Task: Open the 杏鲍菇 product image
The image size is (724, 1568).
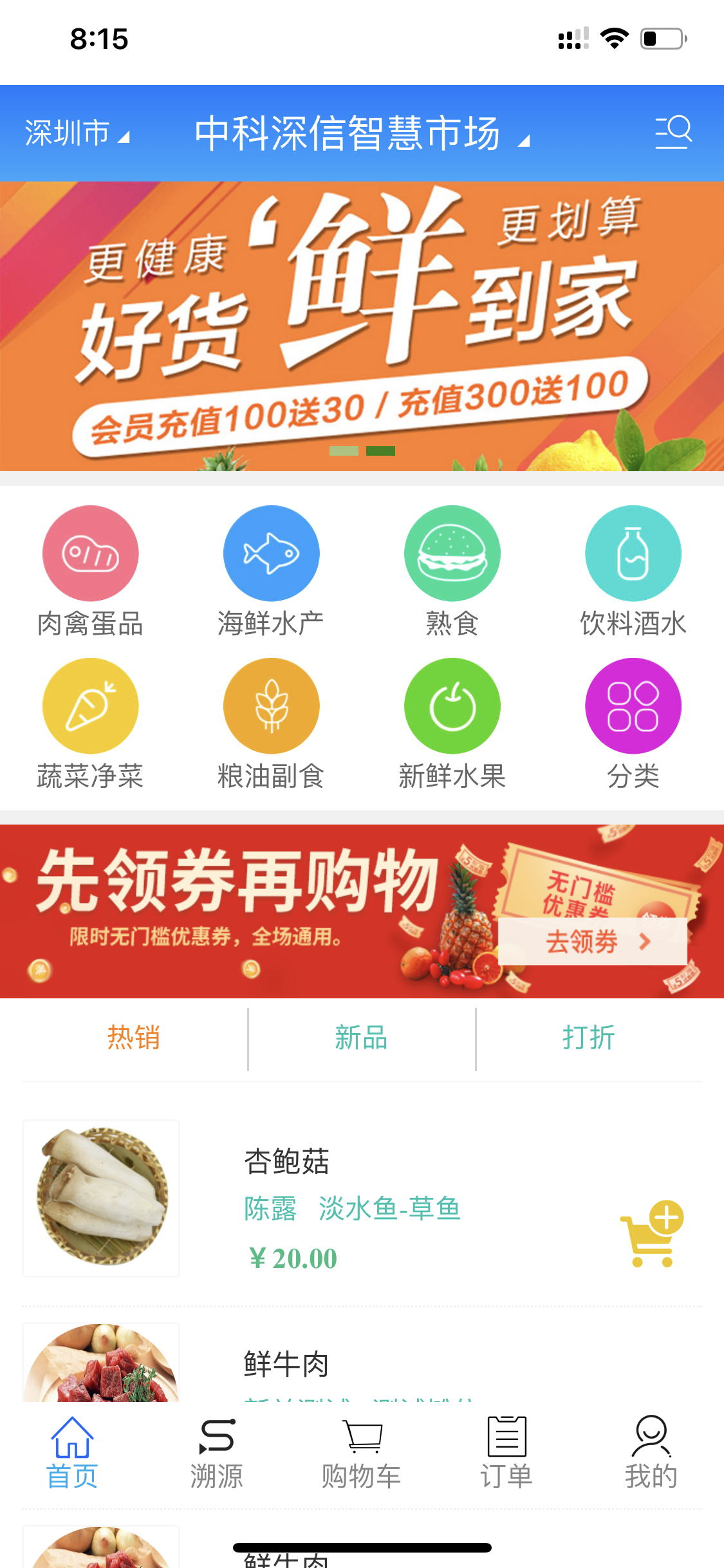Action: 101,1198
